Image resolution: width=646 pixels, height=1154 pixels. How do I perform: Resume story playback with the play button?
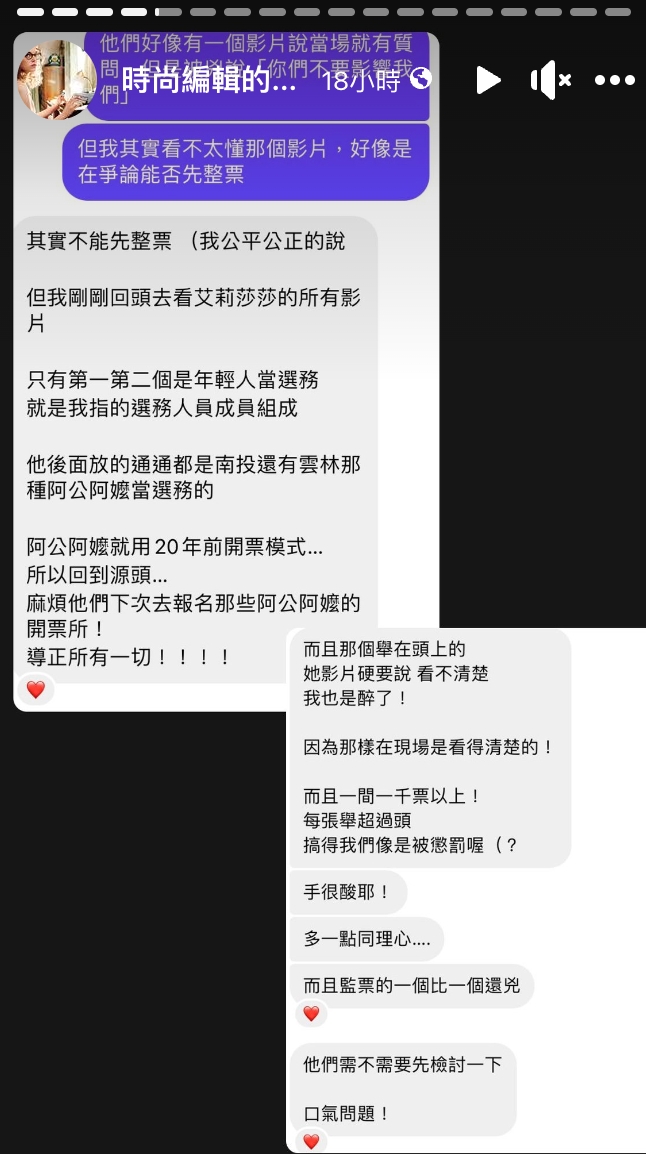tap(488, 80)
